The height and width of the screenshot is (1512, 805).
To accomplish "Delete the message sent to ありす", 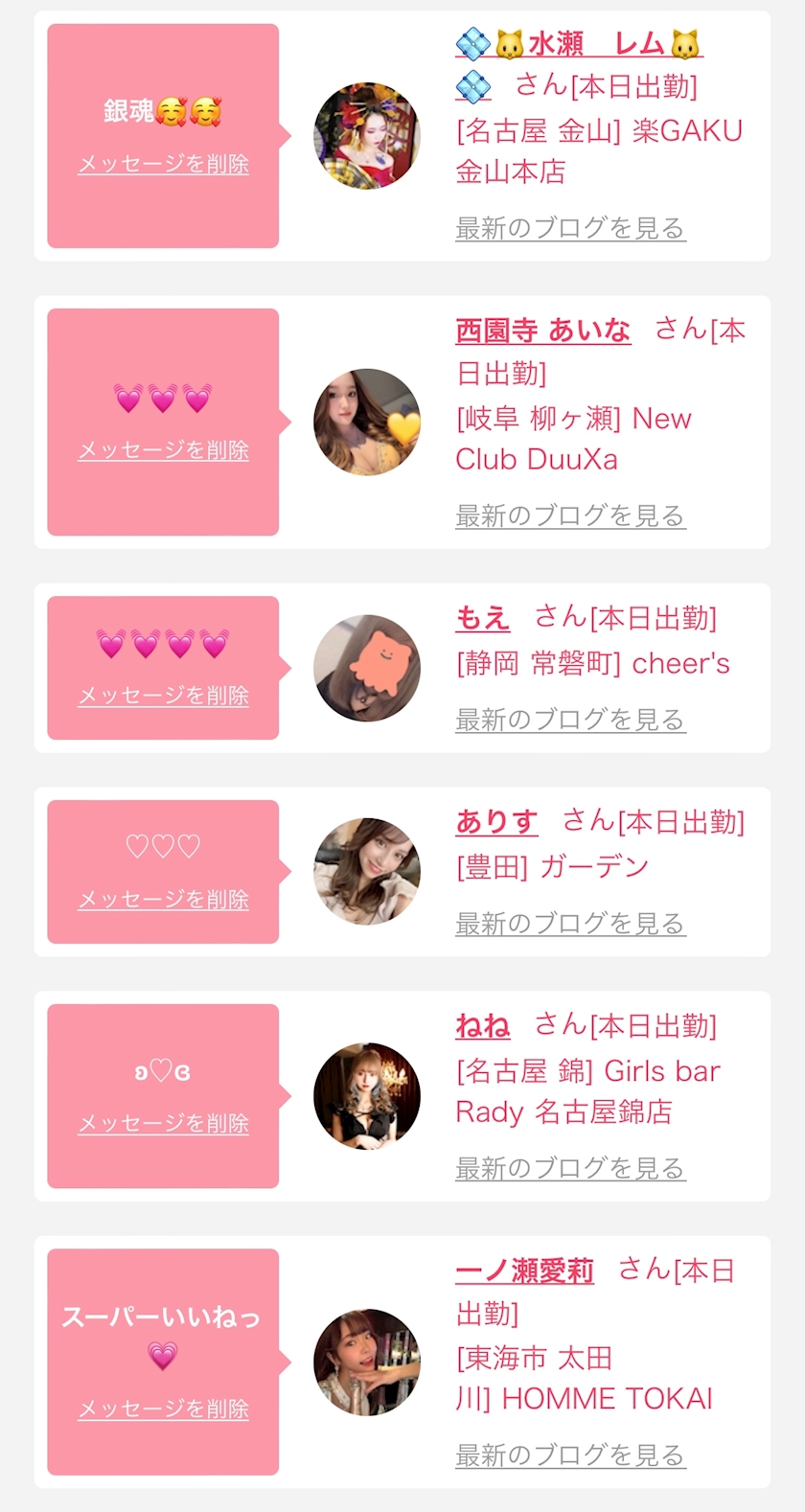I will [x=163, y=900].
